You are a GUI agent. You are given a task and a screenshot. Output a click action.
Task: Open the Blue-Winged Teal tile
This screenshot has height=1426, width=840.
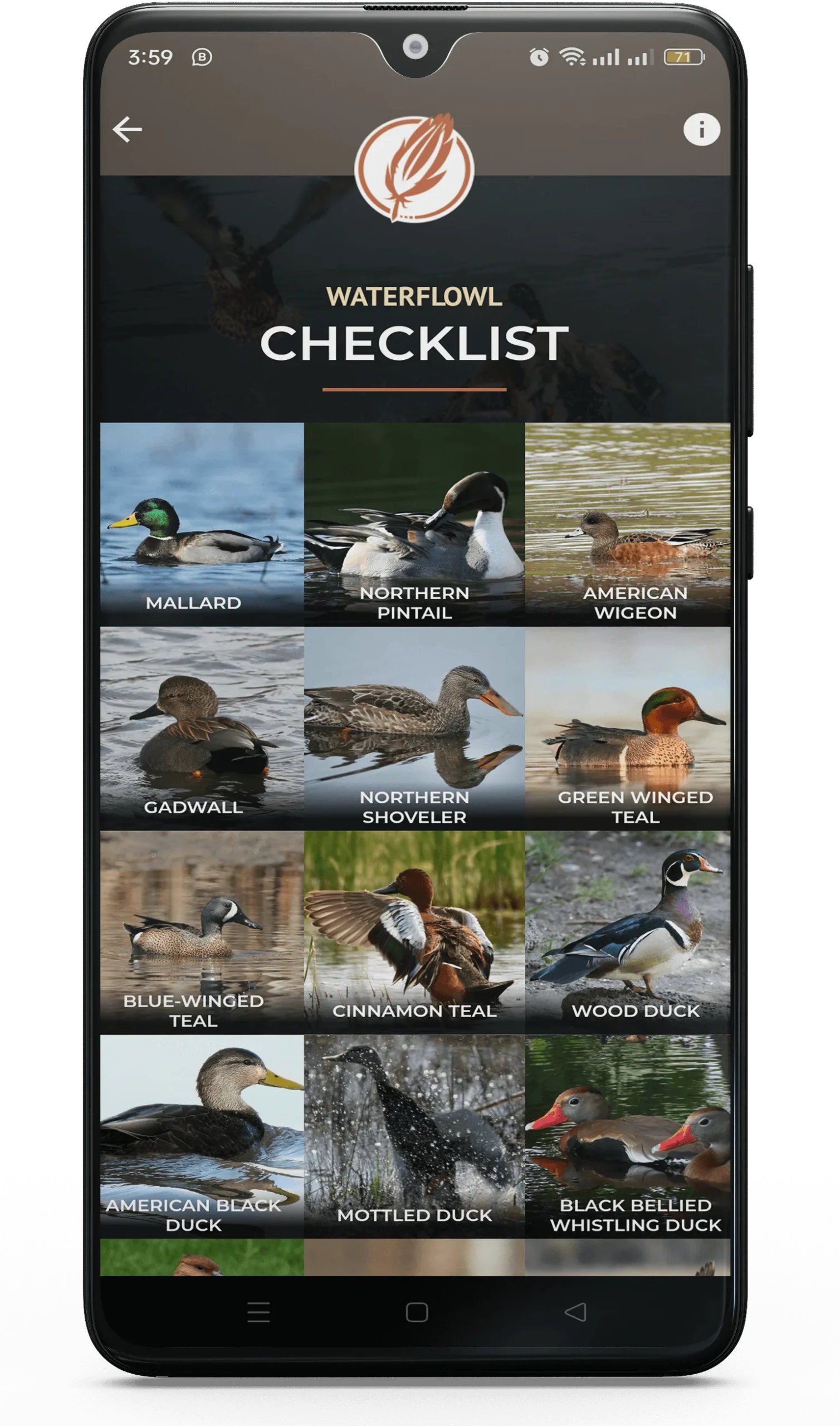(202, 932)
